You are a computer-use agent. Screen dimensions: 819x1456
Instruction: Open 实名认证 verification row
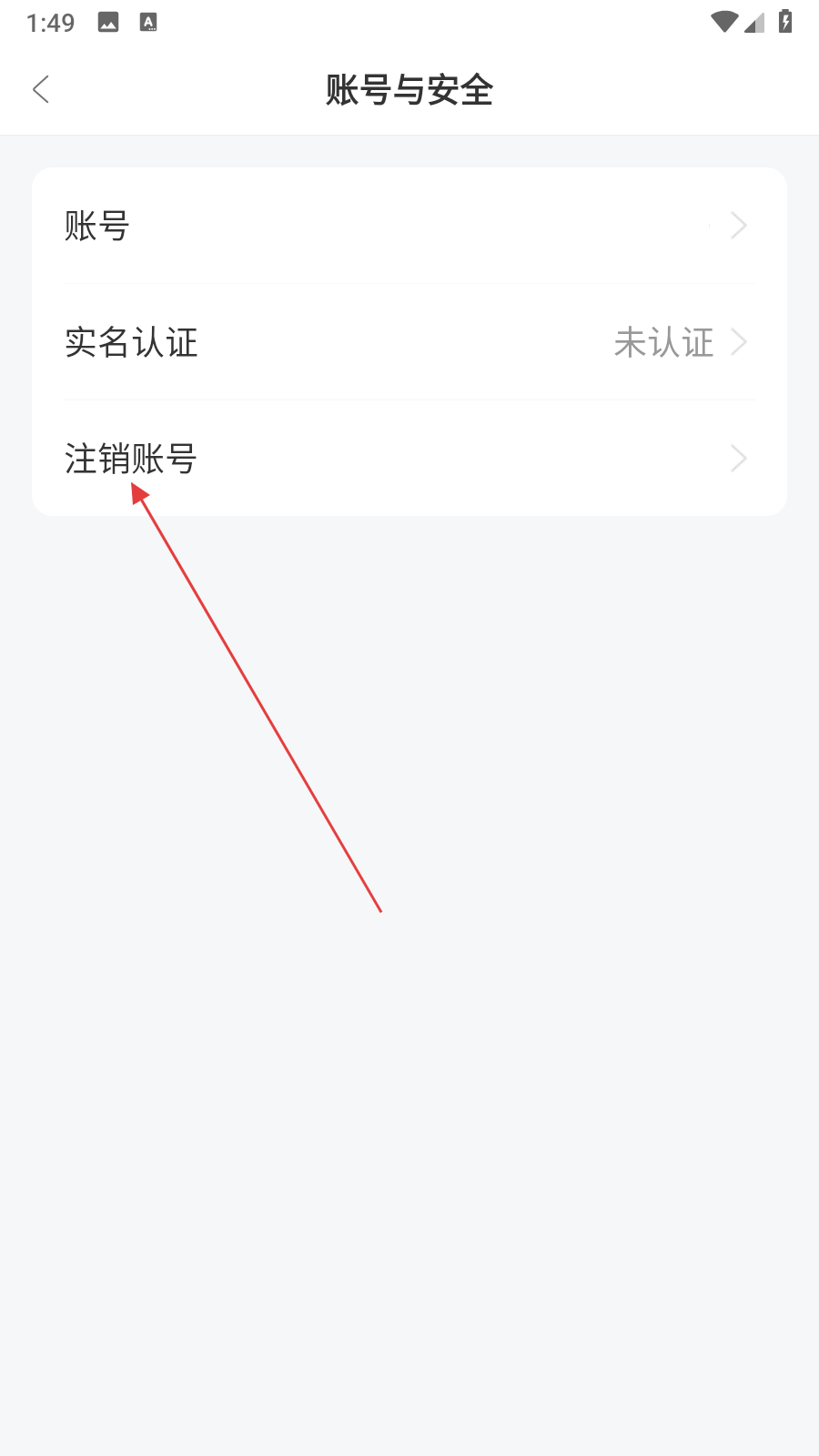tap(409, 342)
